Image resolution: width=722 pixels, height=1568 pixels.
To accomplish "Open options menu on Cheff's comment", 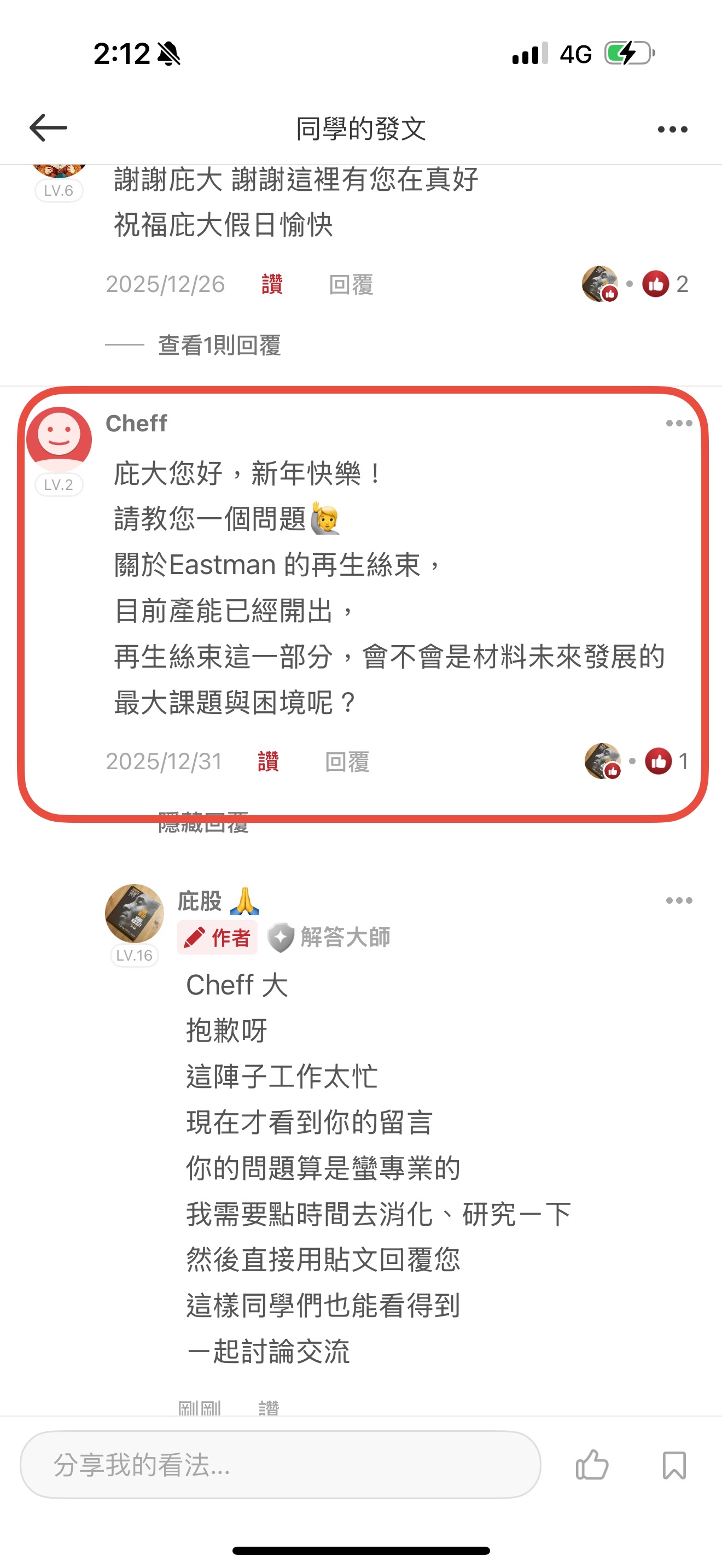I will tap(678, 424).
